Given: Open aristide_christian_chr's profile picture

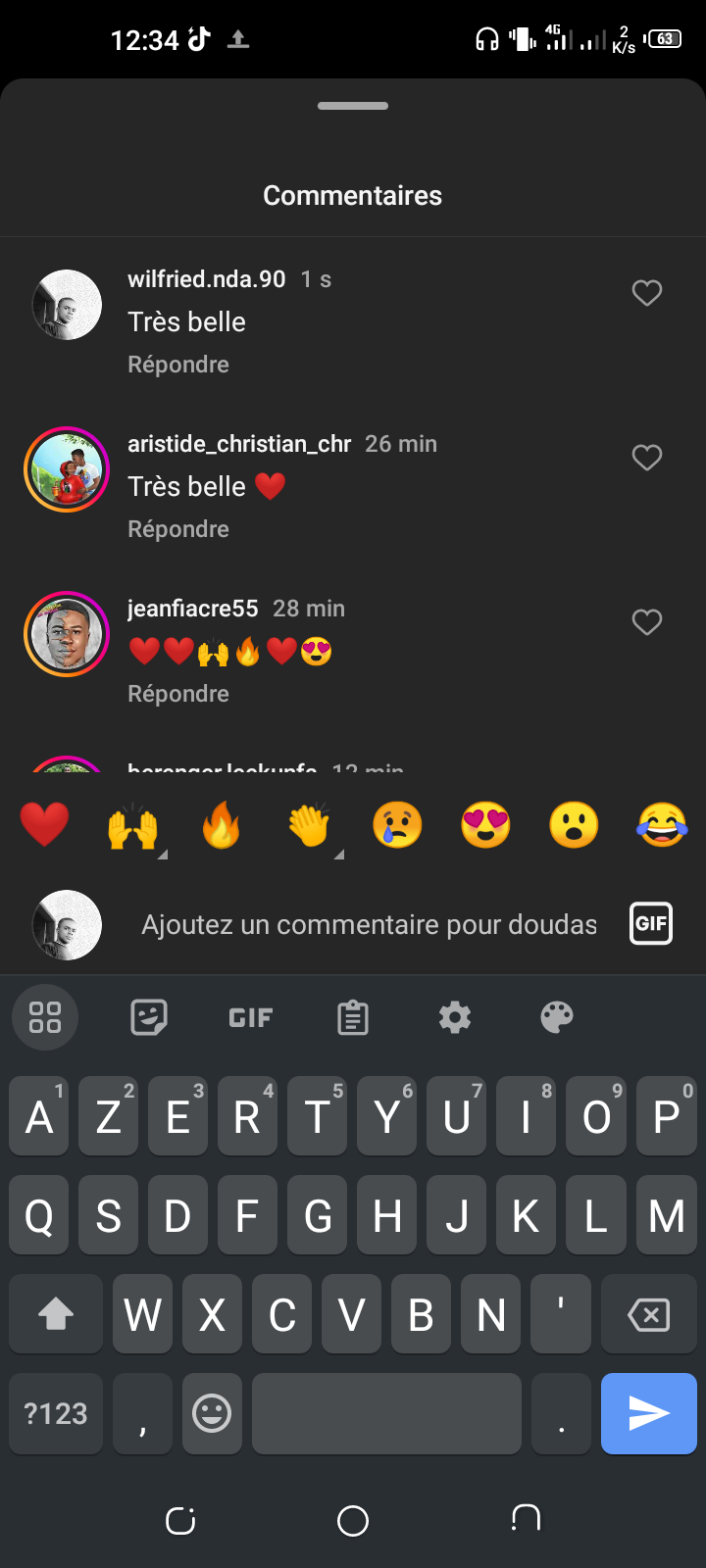Looking at the screenshot, I should click(67, 469).
